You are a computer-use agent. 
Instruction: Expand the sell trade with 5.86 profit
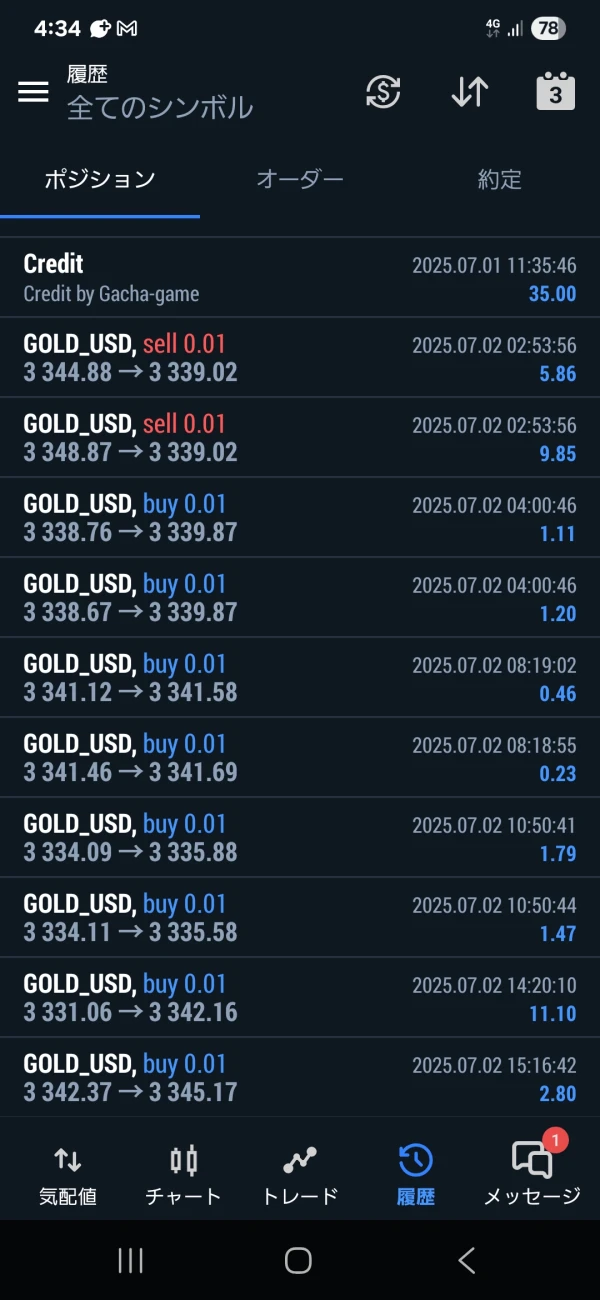[x=300, y=358]
